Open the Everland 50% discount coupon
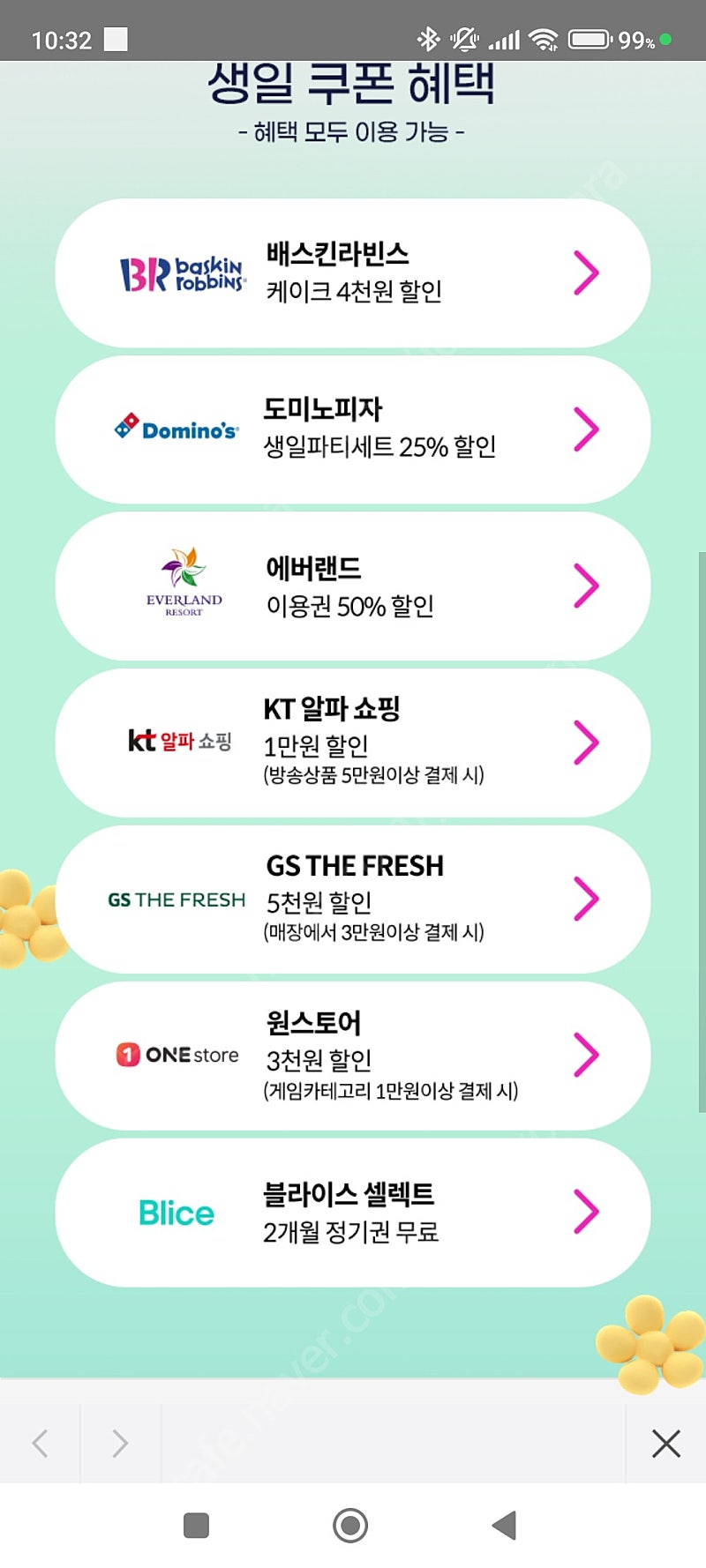The height and width of the screenshot is (1568, 706). point(353,586)
